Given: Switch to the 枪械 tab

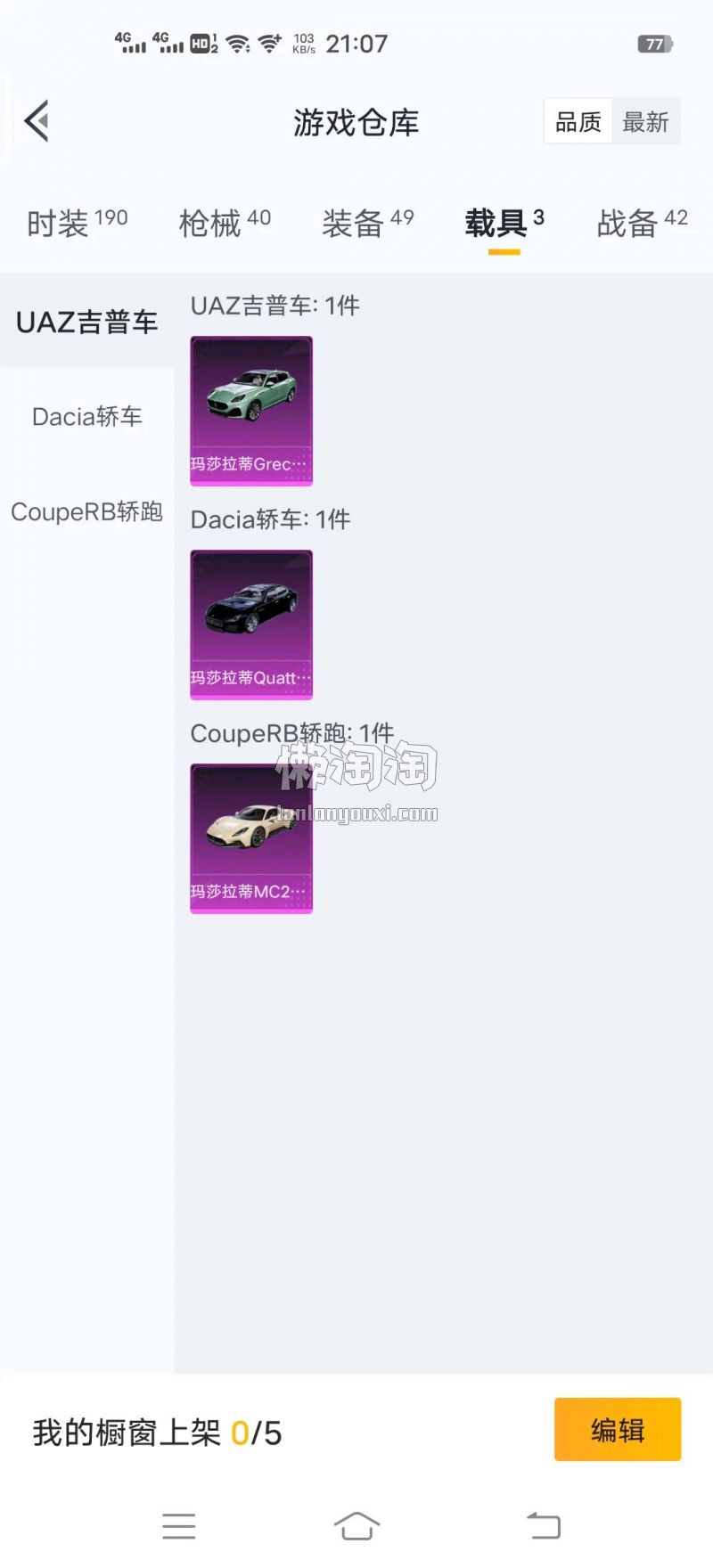Looking at the screenshot, I should pos(224,223).
